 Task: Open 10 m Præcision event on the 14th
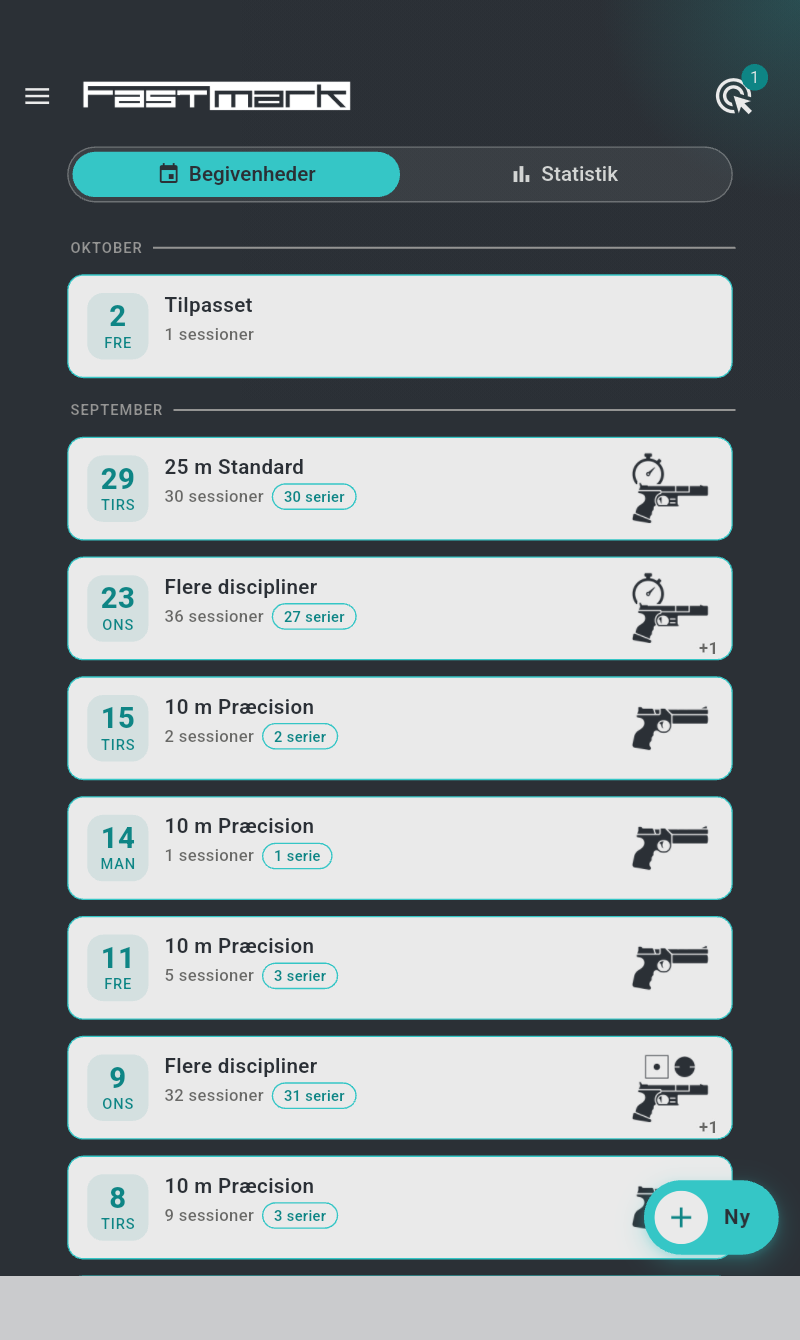tap(400, 848)
